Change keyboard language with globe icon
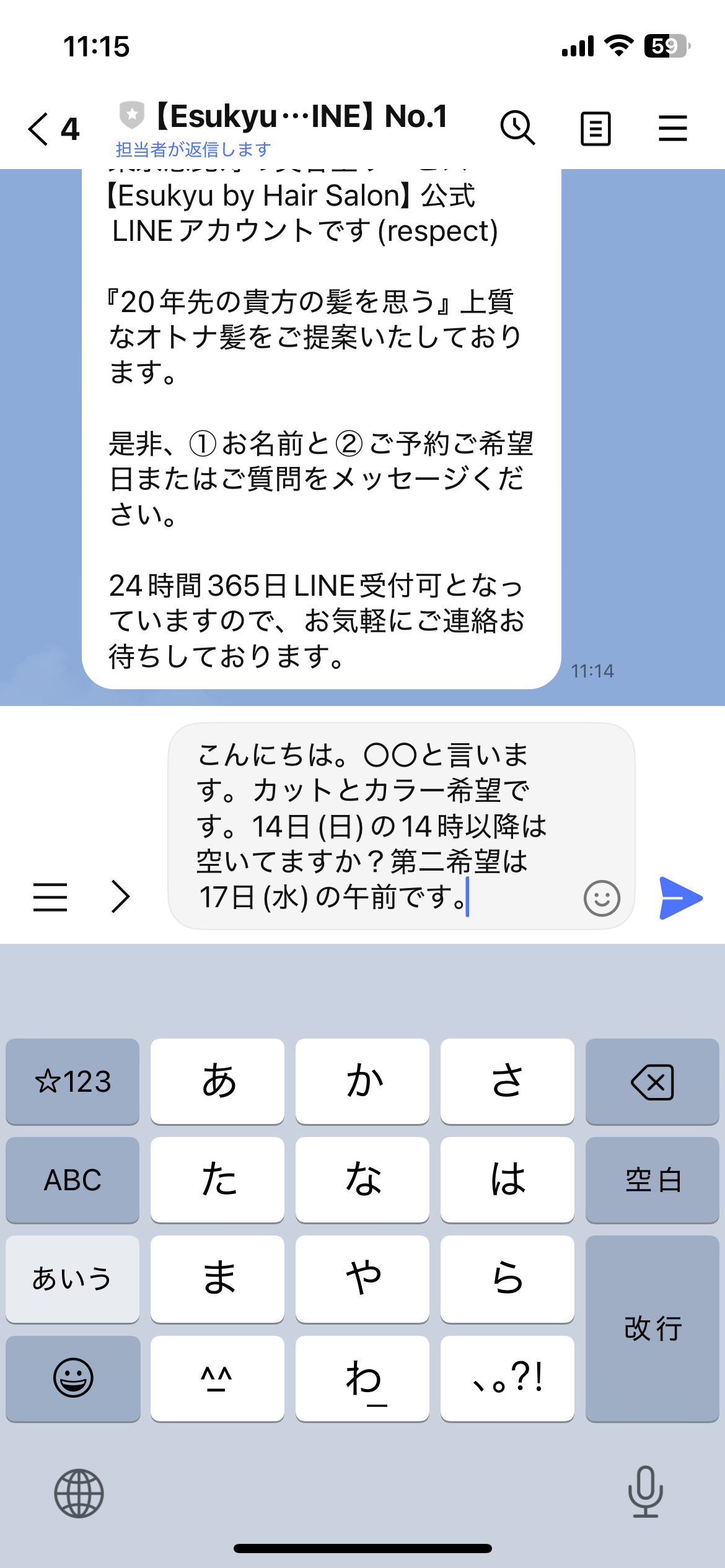The height and width of the screenshot is (1568, 725). [79, 1493]
